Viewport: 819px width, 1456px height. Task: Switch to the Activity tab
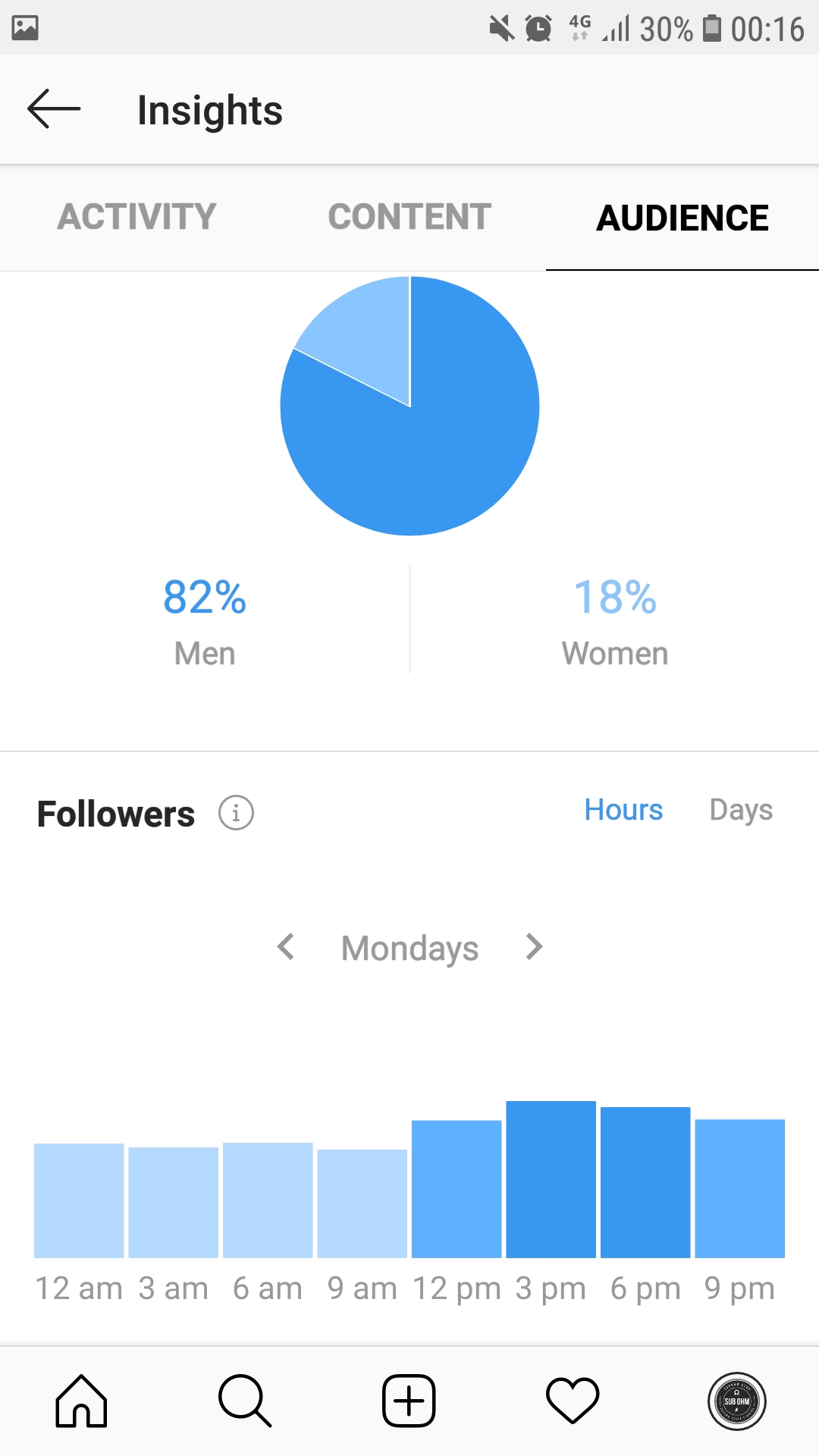[x=136, y=217]
